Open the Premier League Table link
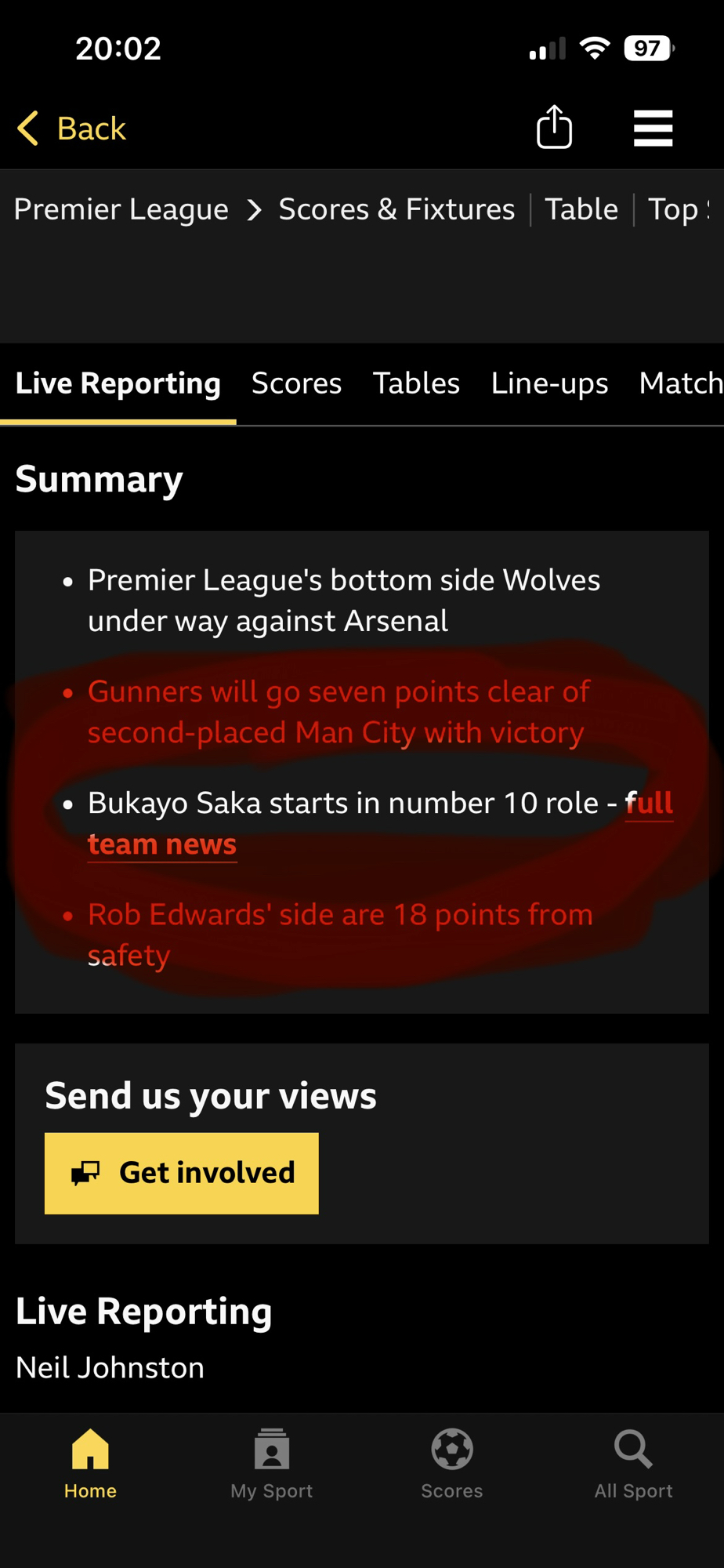The height and width of the screenshot is (1568, 724). click(x=581, y=209)
